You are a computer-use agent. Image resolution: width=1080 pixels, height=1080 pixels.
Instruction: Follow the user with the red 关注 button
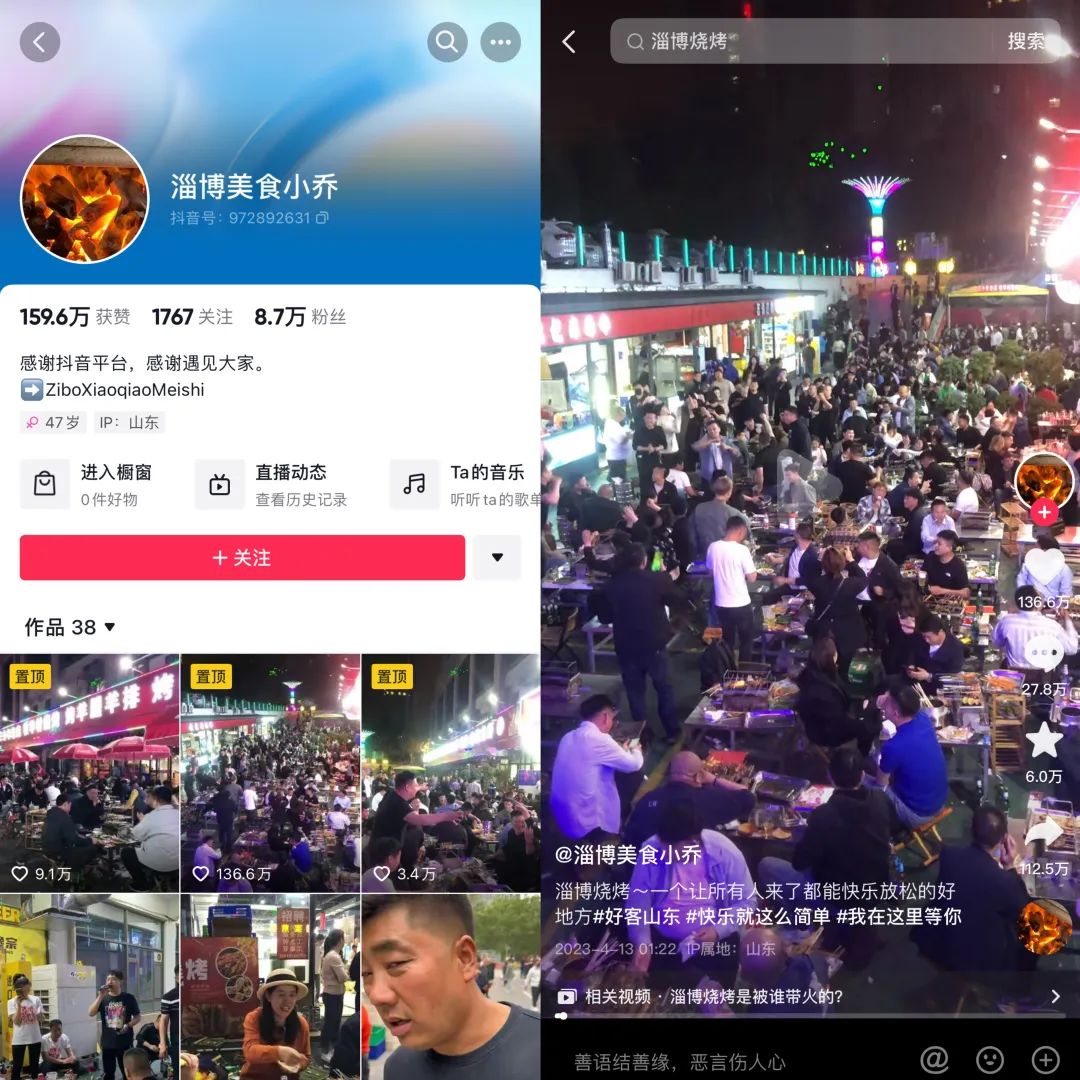[x=242, y=558]
